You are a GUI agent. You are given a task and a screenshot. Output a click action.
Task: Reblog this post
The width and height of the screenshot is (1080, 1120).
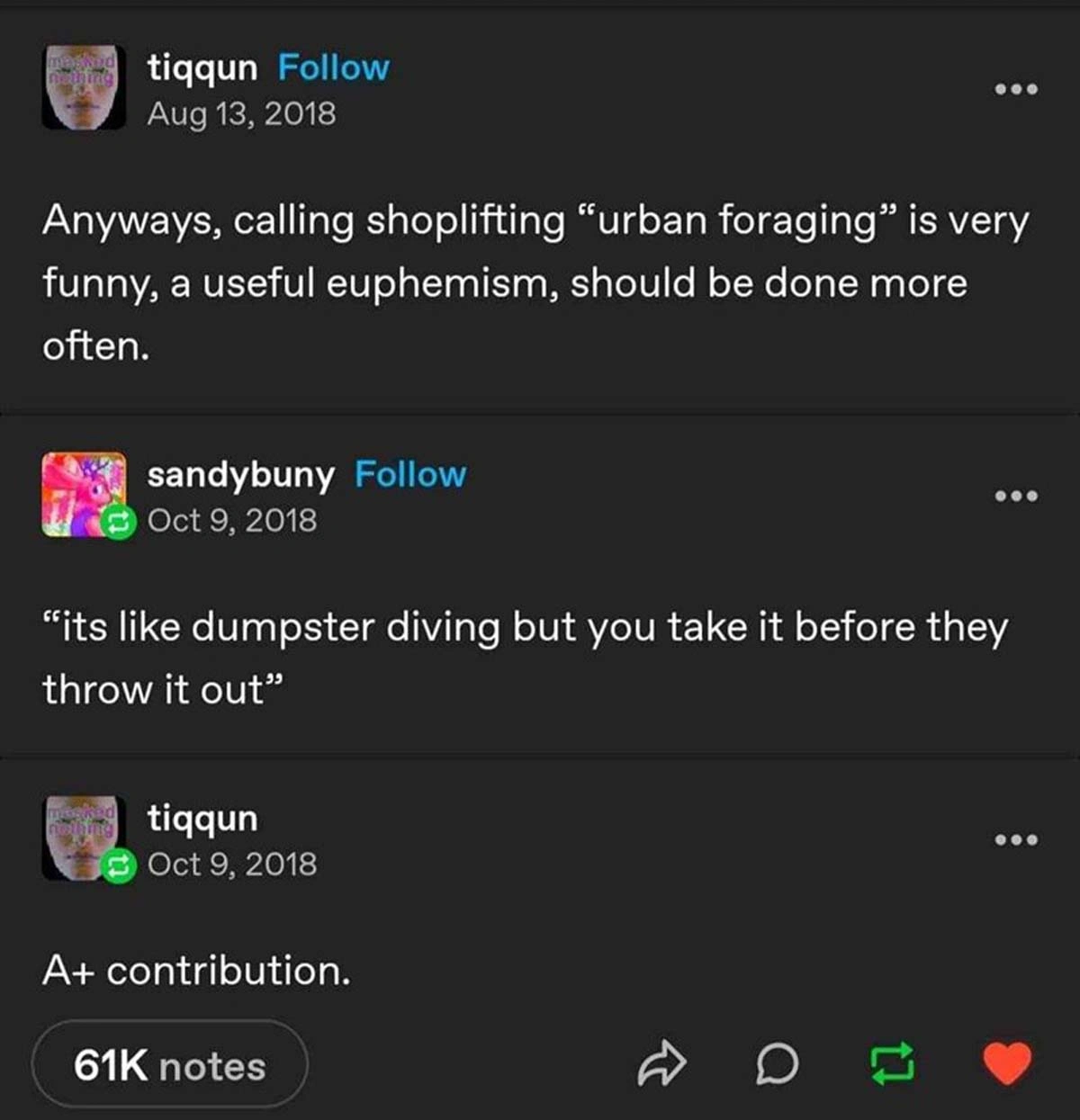pos(892,1063)
